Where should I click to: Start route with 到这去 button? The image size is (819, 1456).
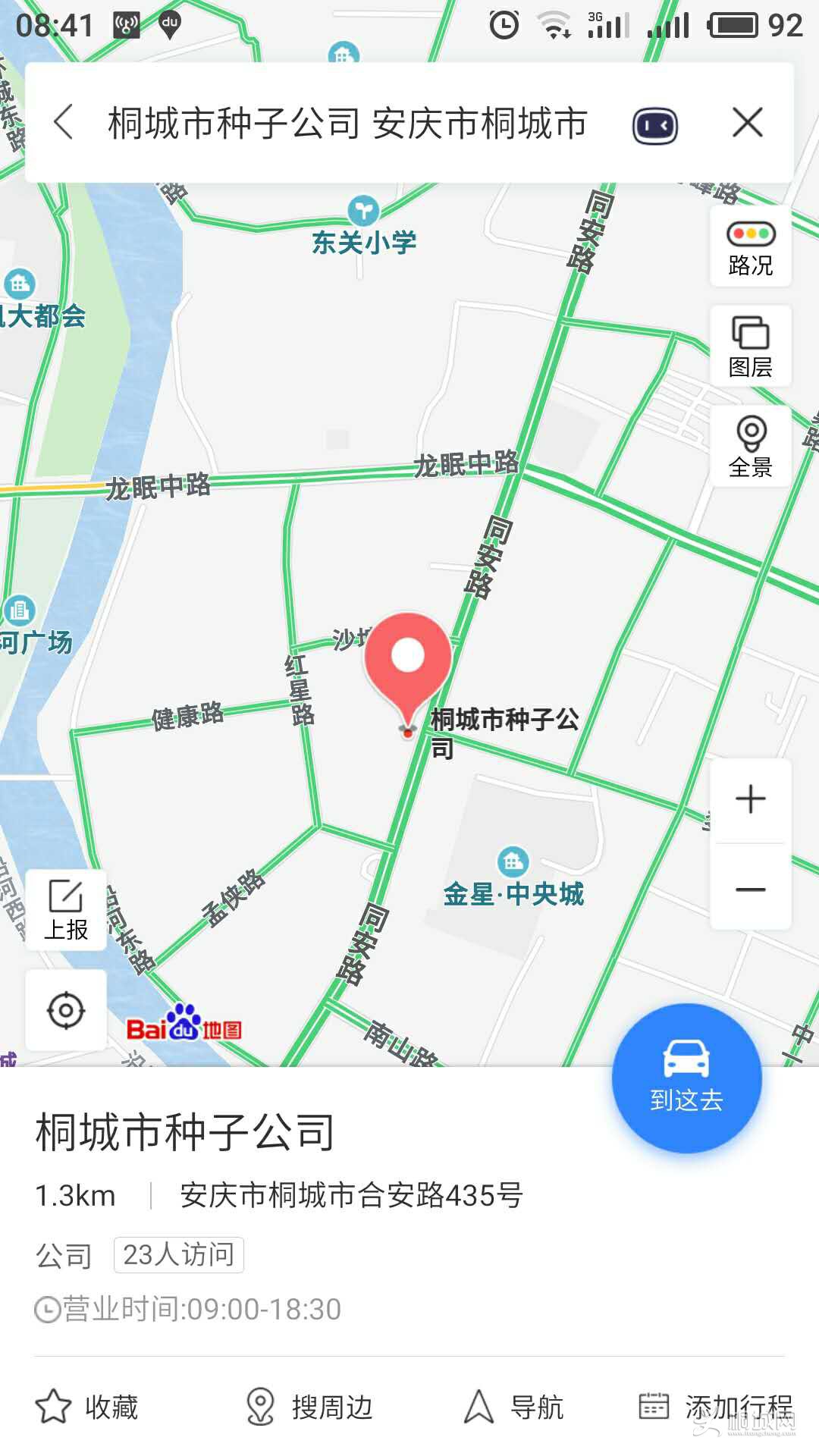pyautogui.click(x=686, y=1078)
